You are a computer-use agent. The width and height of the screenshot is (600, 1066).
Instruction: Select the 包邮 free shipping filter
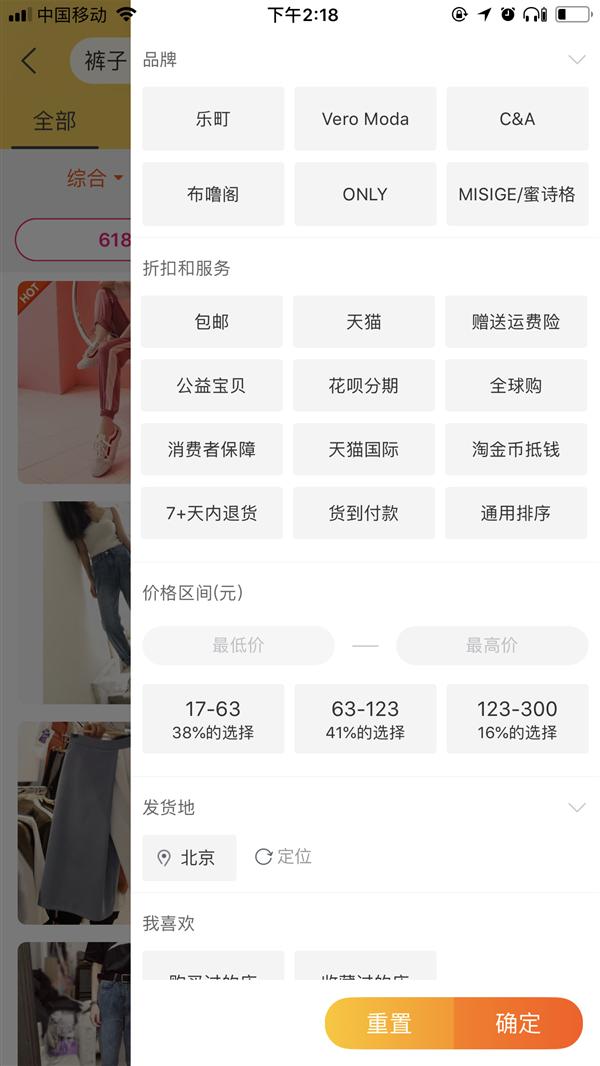212,322
